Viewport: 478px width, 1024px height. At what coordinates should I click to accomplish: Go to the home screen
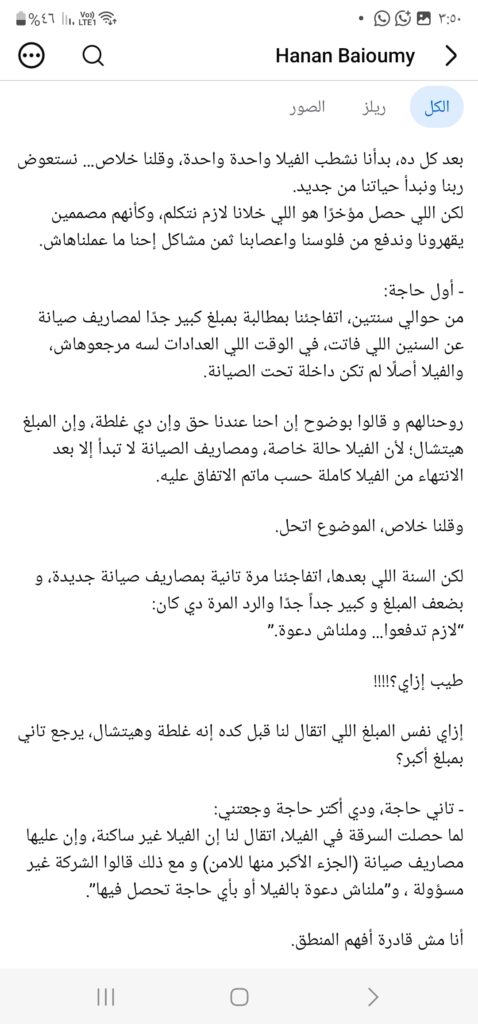240,997
